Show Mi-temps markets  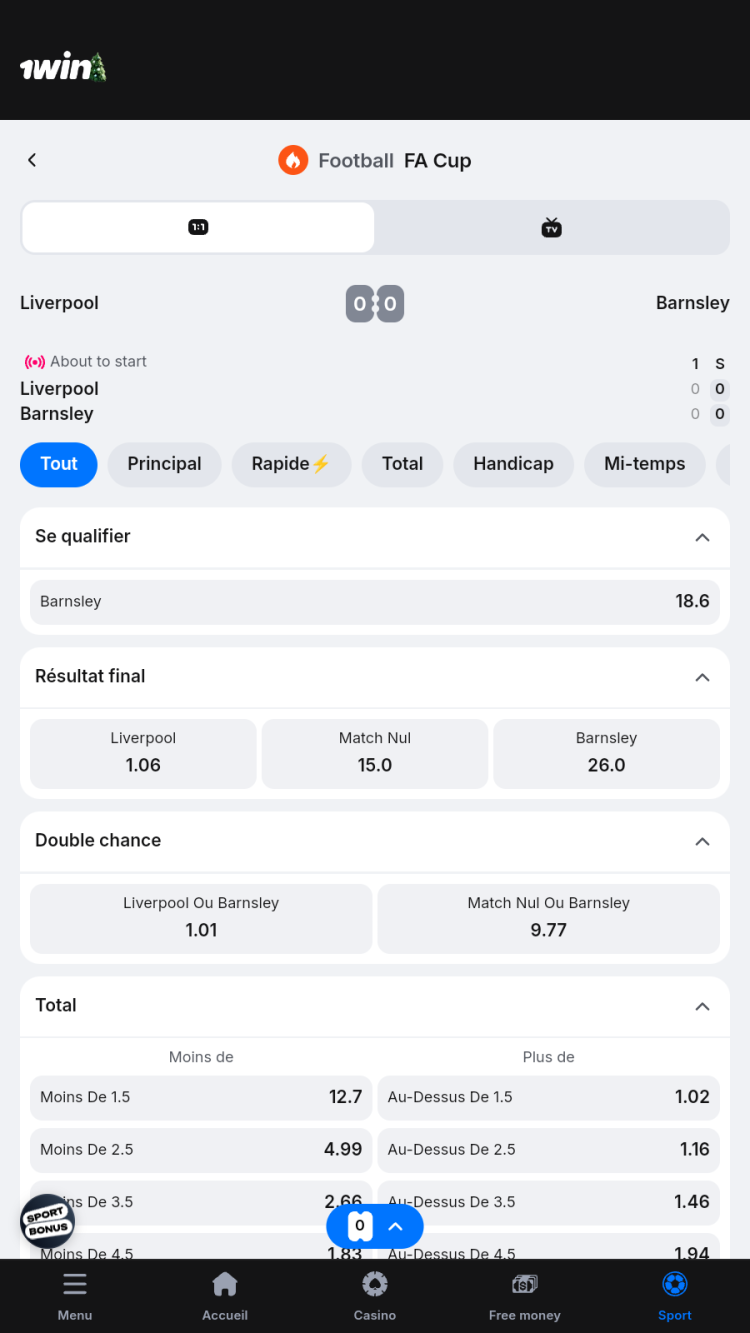click(x=644, y=464)
